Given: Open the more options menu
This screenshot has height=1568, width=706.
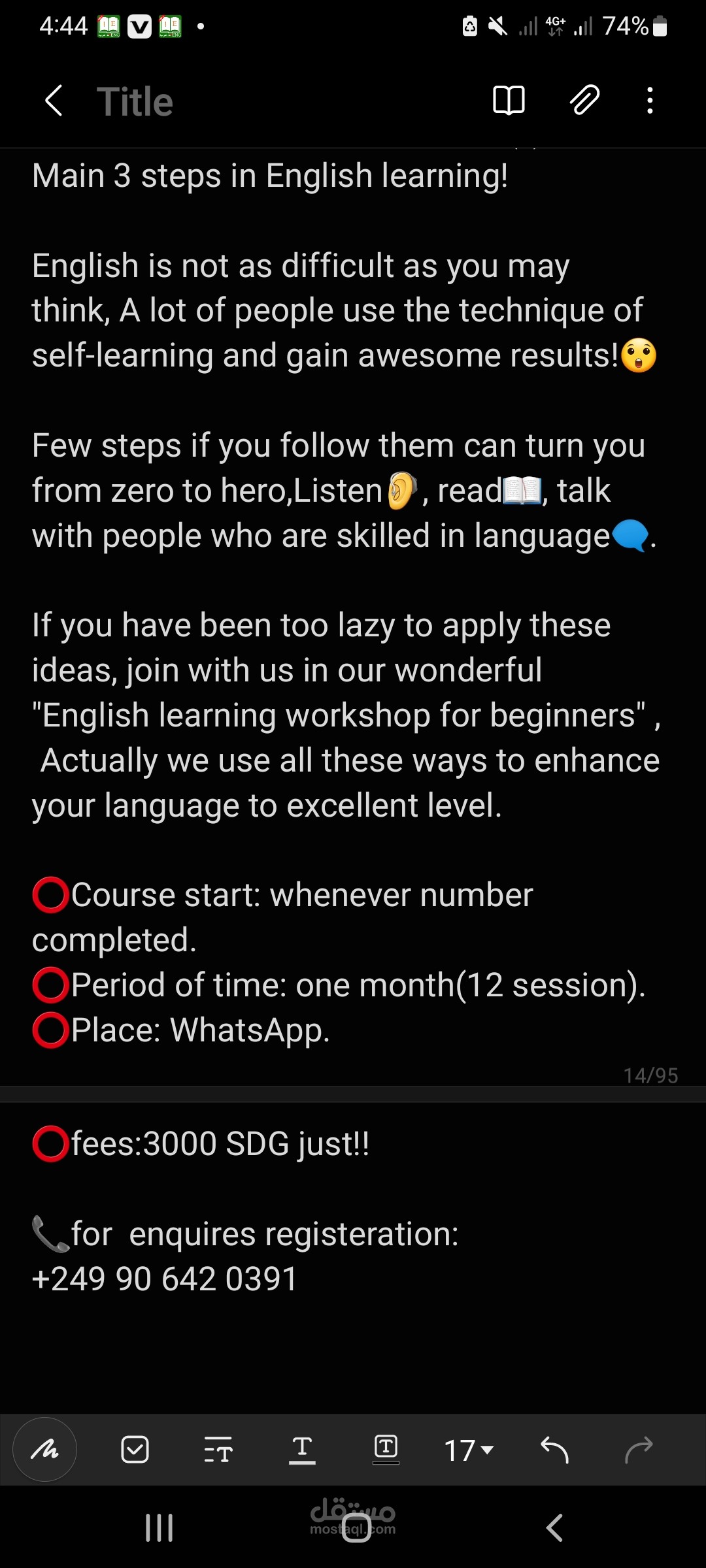Looking at the screenshot, I should coord(649,101).
